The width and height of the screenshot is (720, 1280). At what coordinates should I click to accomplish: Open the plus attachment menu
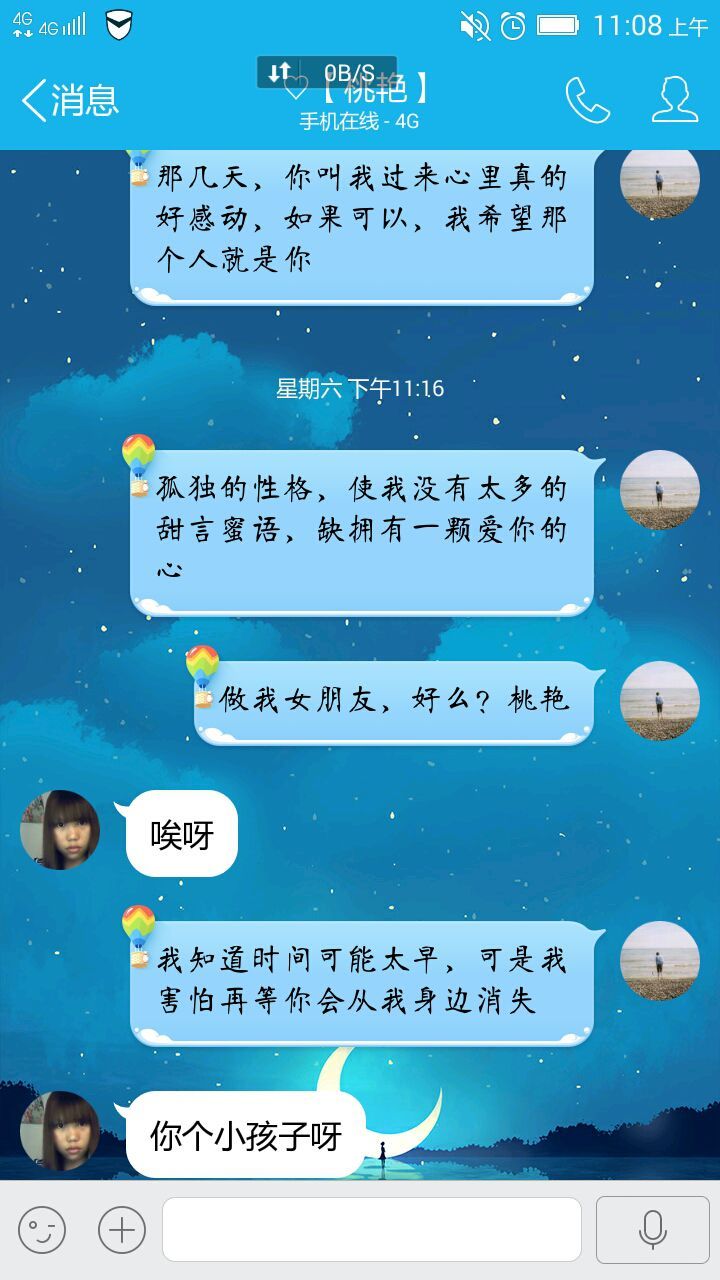point(122,1229)
